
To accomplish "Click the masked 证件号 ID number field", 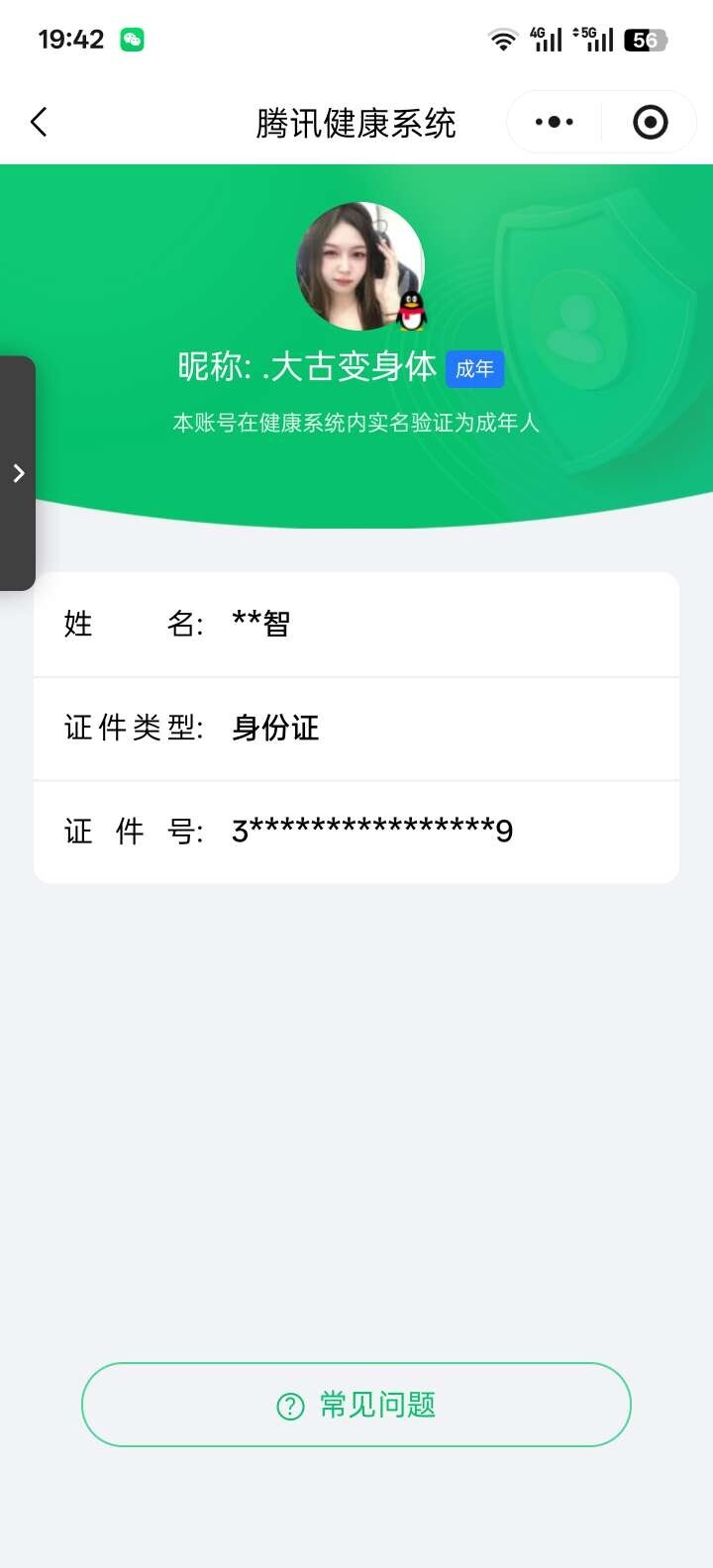I will [356, 831].
